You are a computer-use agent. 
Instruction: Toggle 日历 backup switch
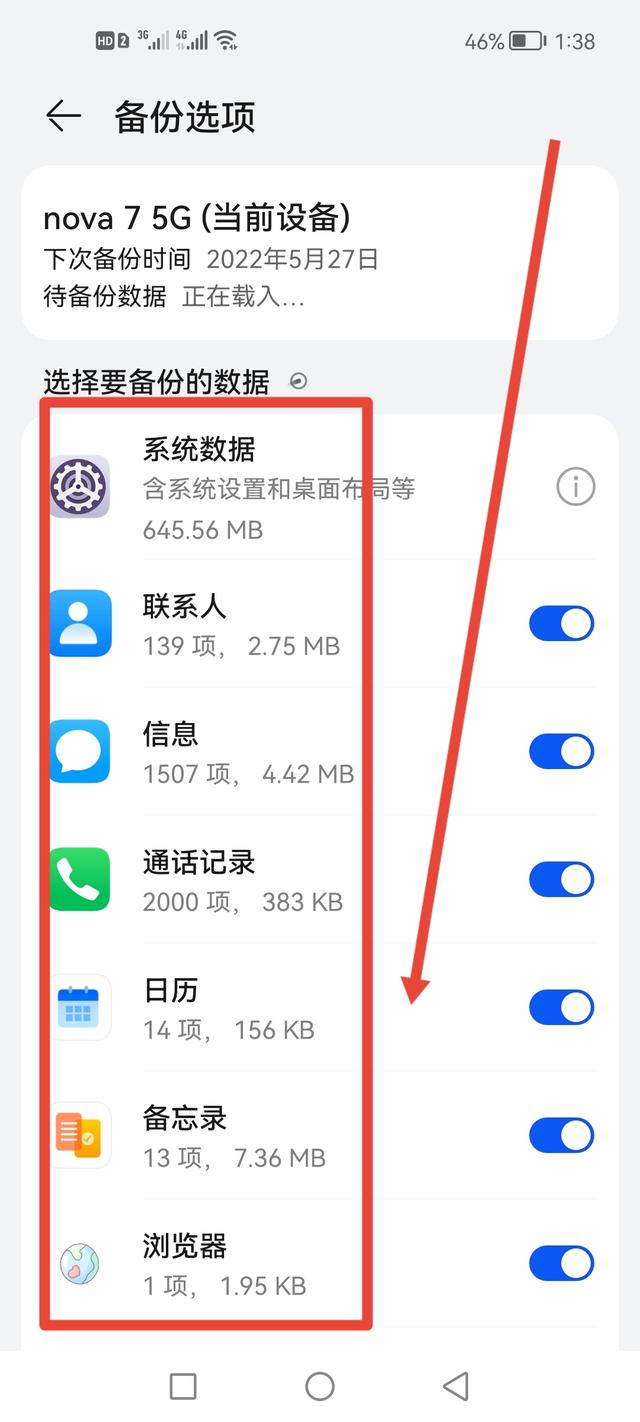[x=561, y=1007]
